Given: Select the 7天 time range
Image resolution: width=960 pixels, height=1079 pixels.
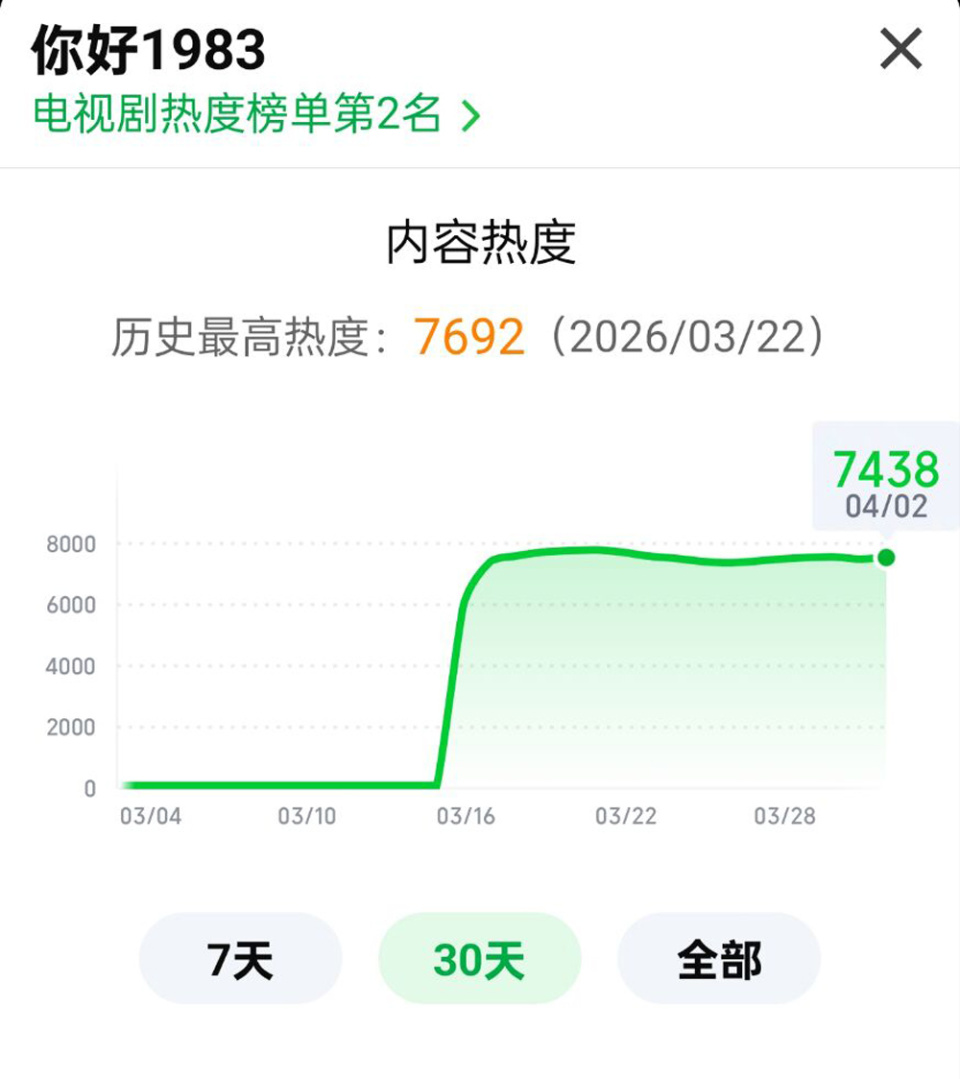Looking at the screenshot, I should tap(239, 957).
